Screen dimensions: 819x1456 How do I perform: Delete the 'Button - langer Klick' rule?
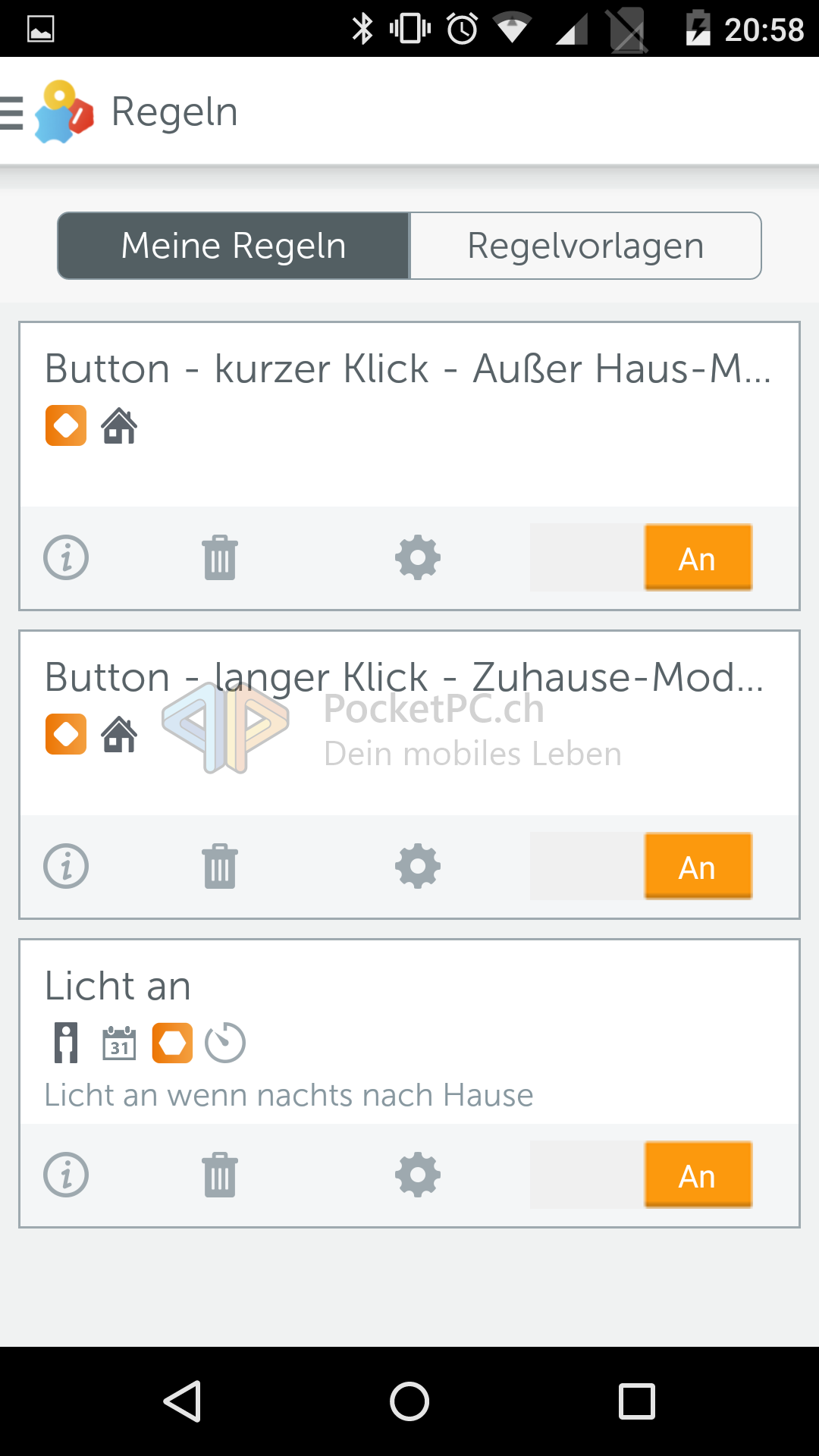coord(220,867)
